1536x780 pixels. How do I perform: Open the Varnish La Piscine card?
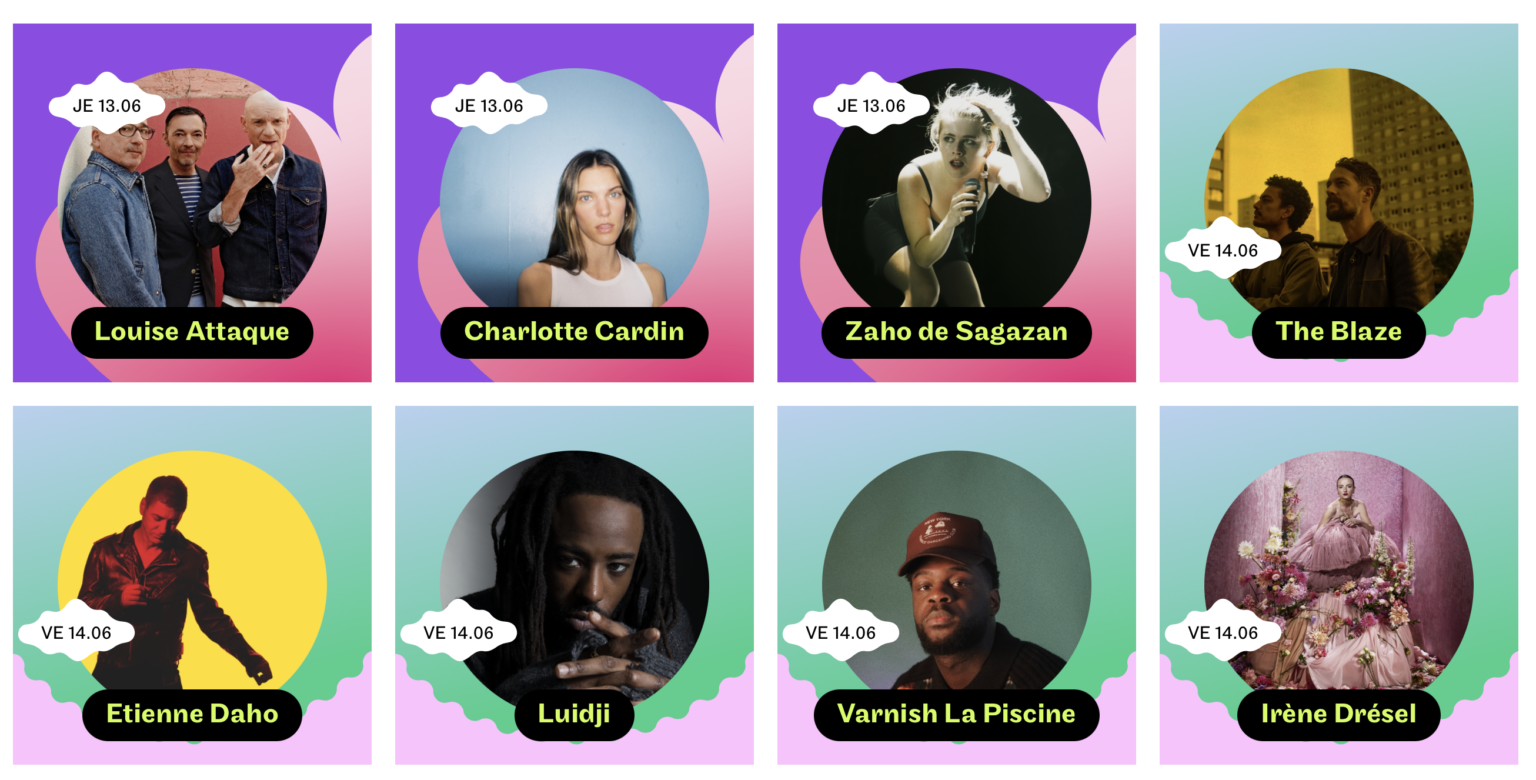tap(956, 585)
